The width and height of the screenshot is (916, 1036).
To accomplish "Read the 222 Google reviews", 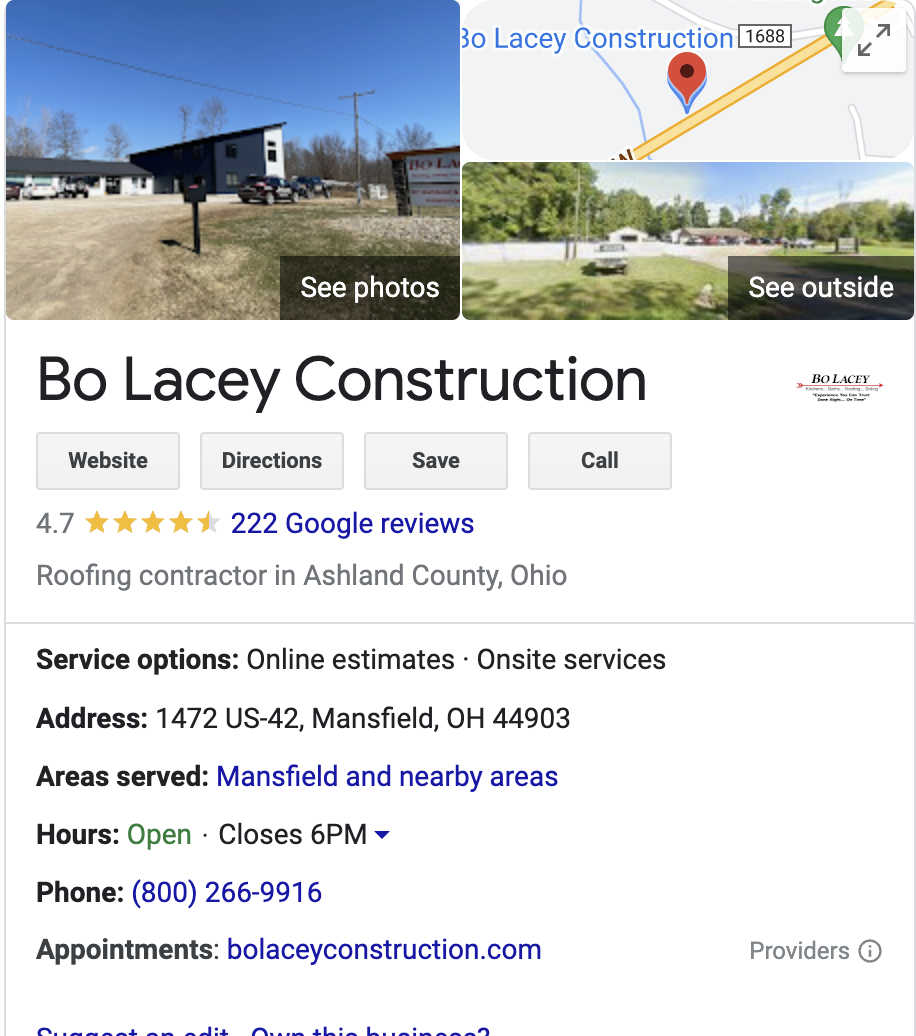I will point(352,524).
